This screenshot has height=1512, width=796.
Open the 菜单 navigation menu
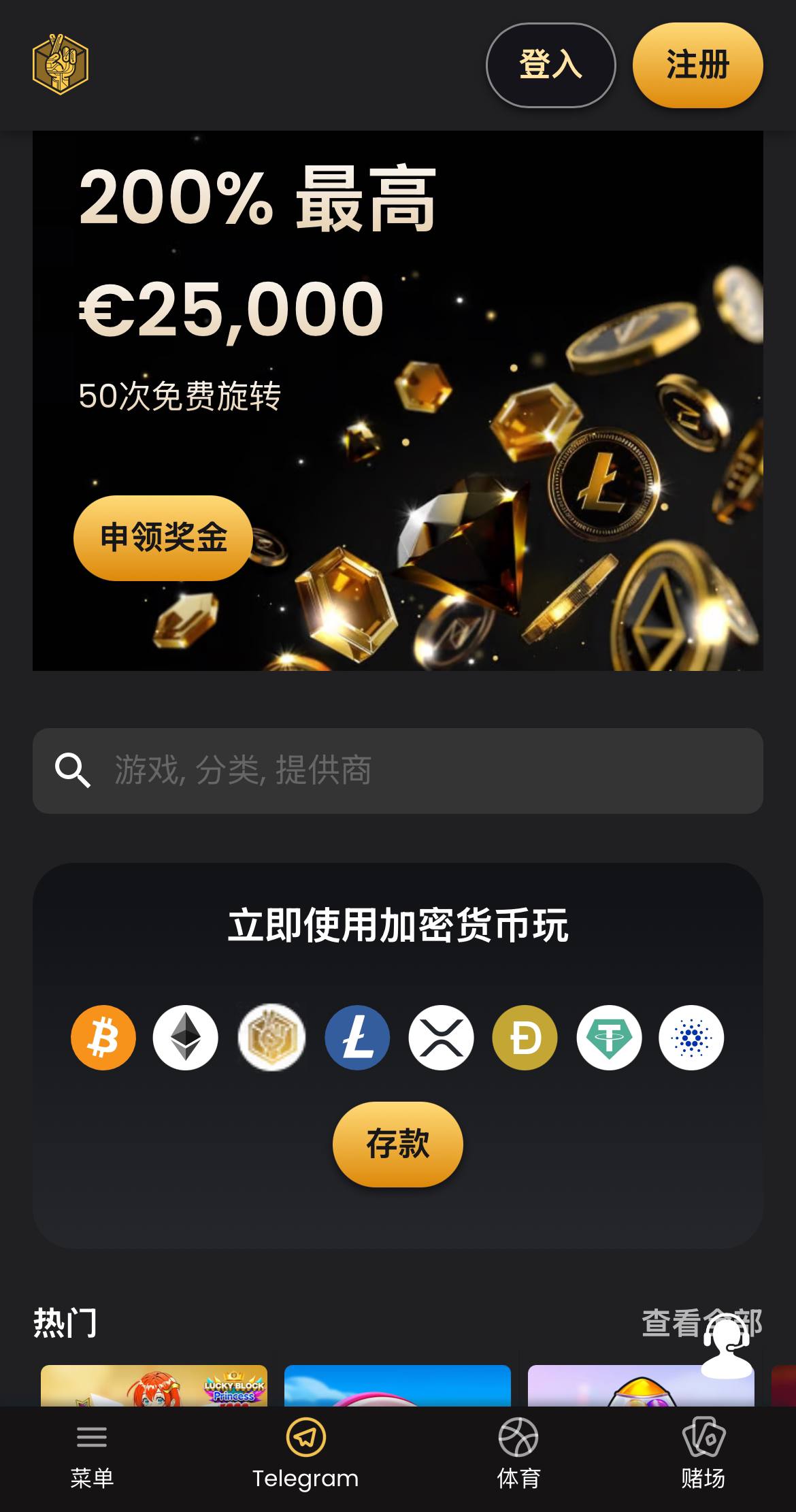click(91, 1436)
